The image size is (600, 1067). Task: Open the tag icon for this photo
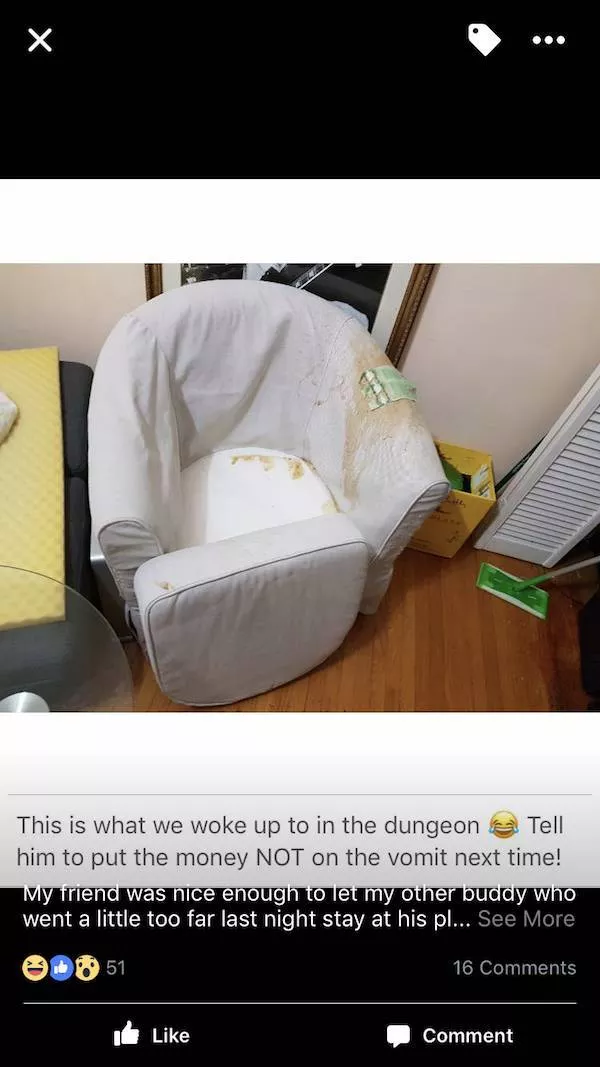pos(484,40)
